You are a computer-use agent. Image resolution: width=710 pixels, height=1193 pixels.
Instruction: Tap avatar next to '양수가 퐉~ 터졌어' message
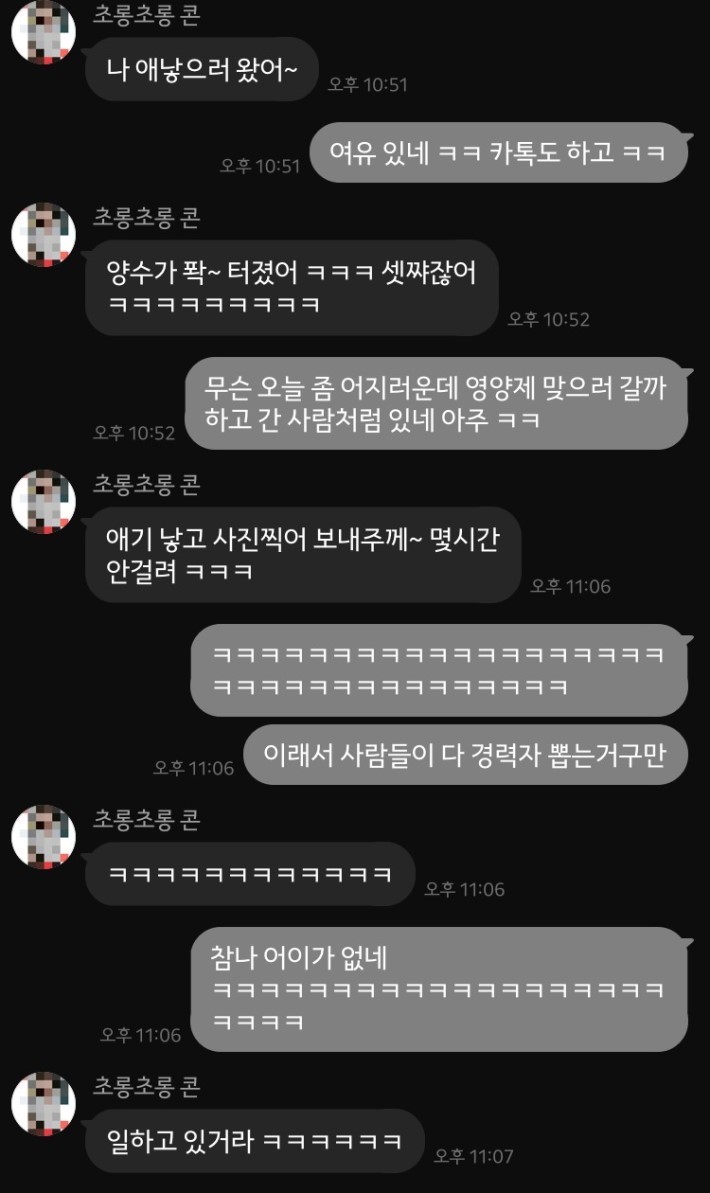43,234
